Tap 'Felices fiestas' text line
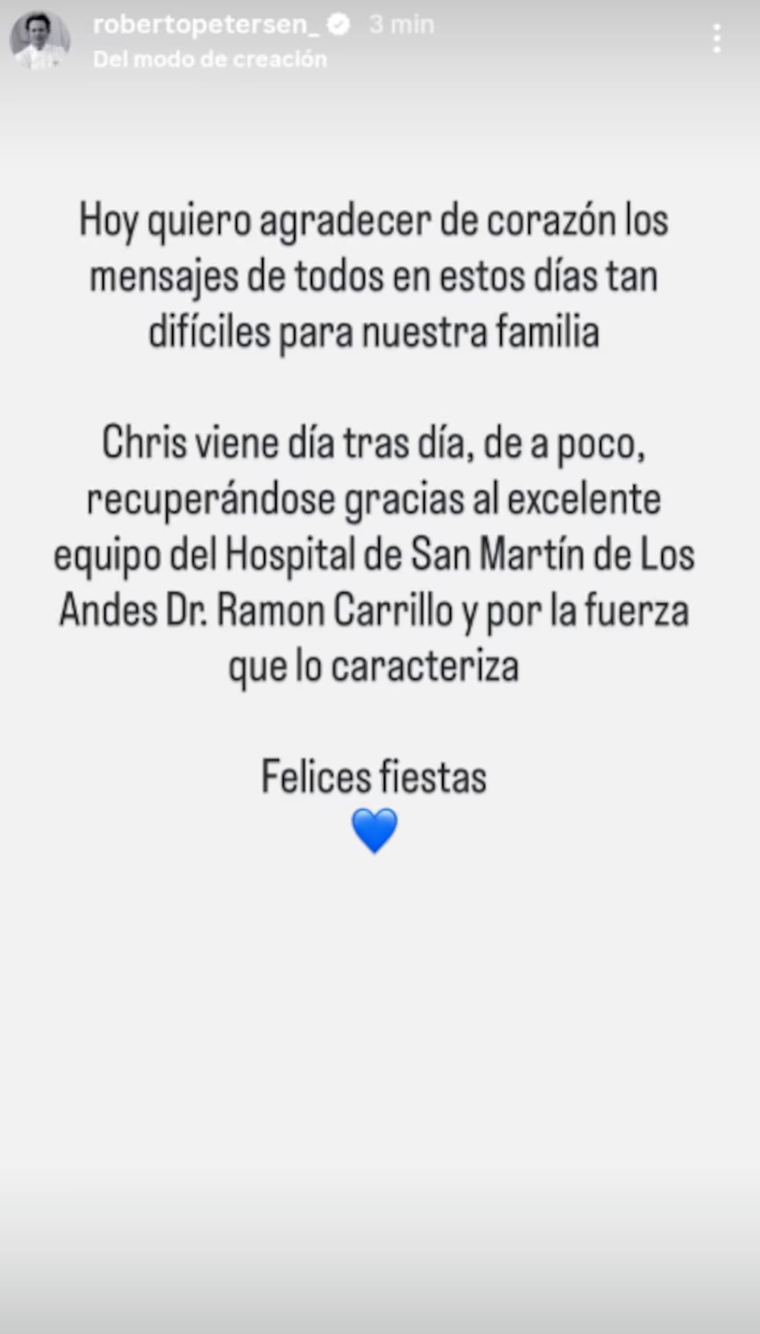The height and width of the screenshot is (1334, 760). [x=375, y=775]
